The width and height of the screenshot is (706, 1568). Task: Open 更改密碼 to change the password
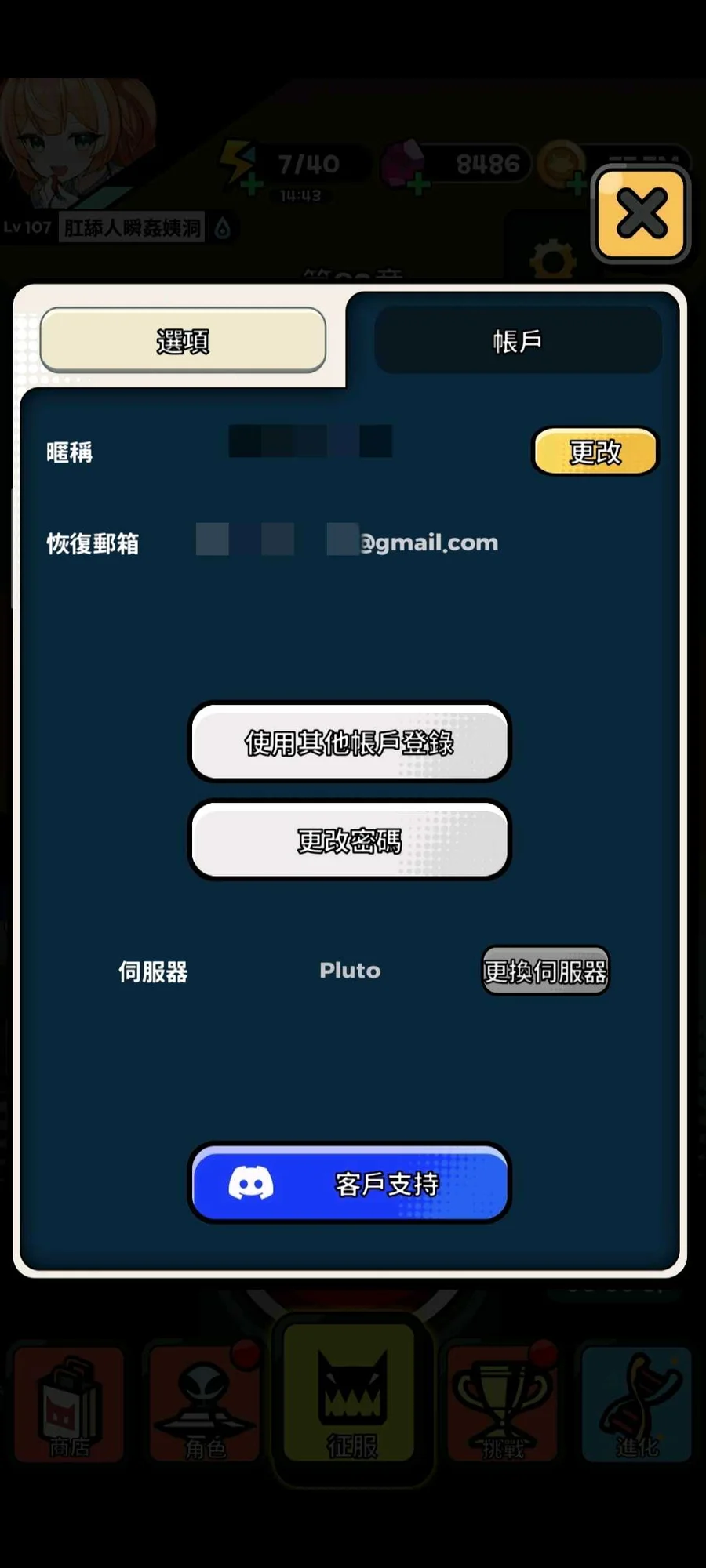[x=350, y=840]
